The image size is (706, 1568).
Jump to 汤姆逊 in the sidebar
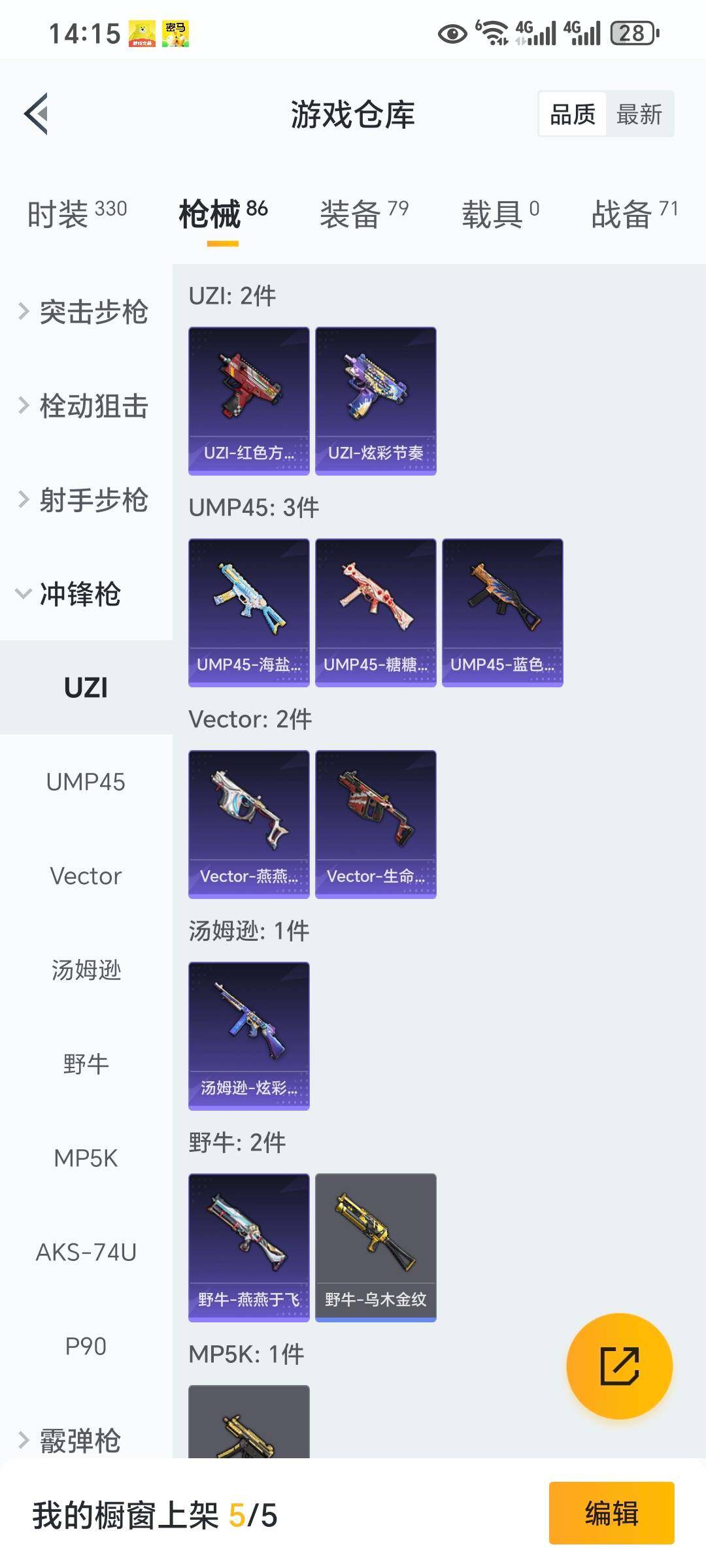[86, 970]
